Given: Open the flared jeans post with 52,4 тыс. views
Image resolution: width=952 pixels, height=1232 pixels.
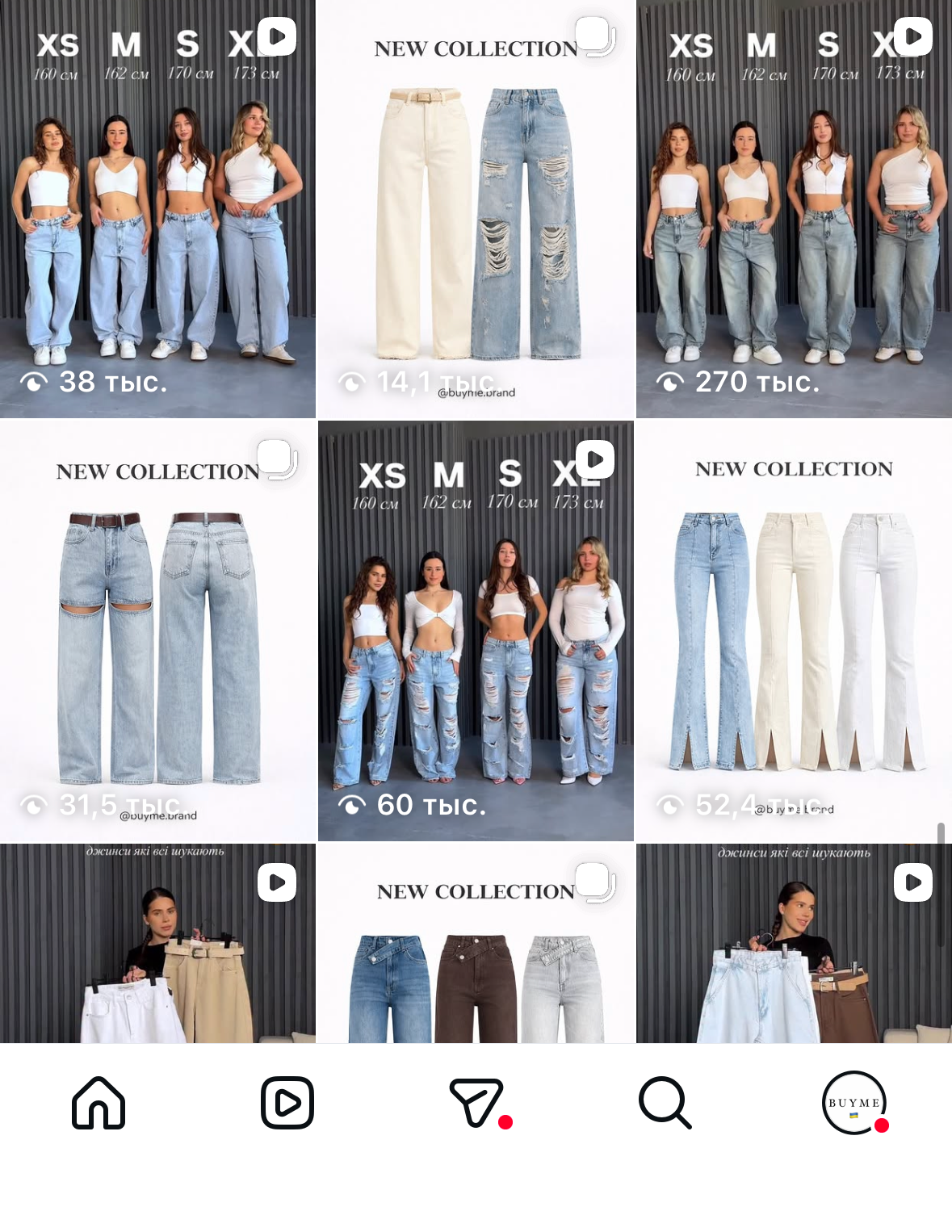Looking at the screenshot, I should pos(794,631).
